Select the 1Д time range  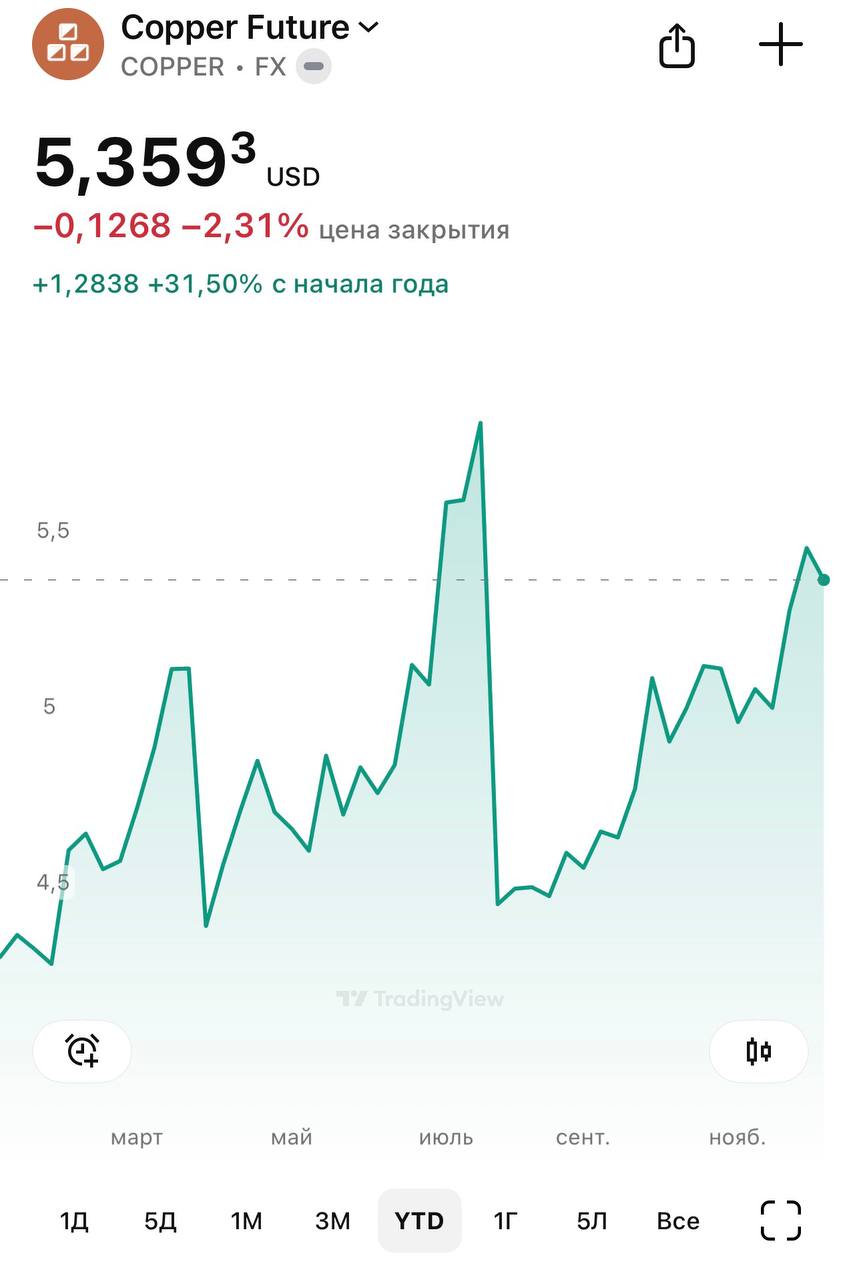click(x=74, y=1221)
